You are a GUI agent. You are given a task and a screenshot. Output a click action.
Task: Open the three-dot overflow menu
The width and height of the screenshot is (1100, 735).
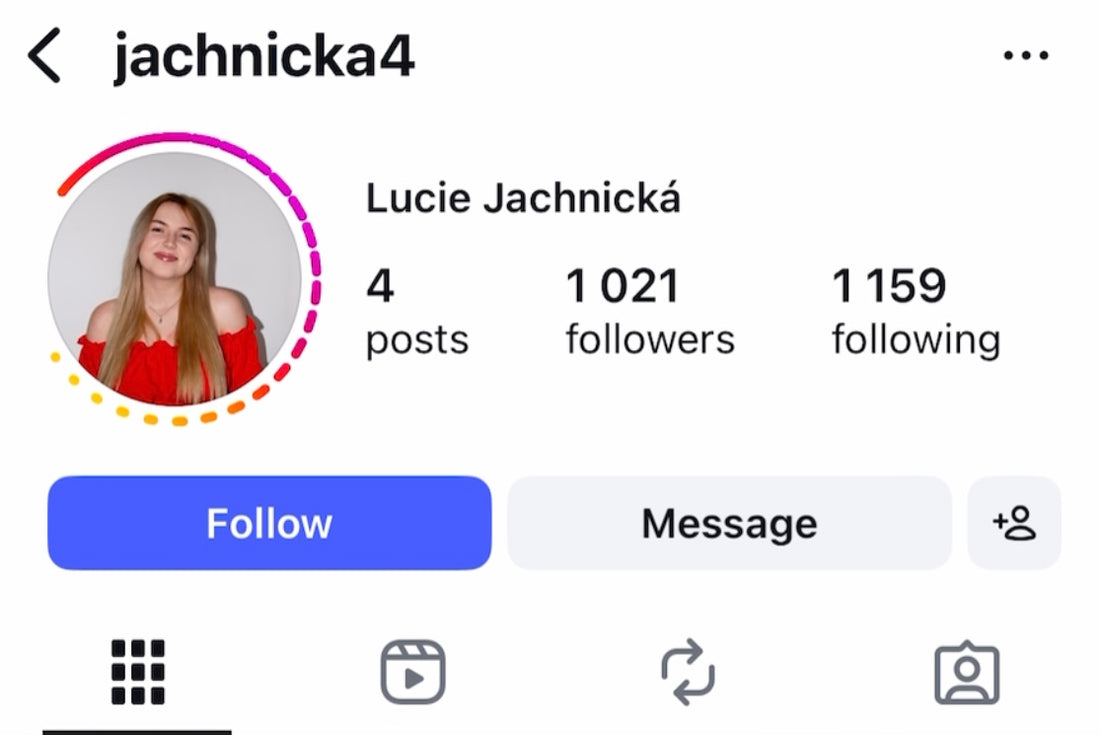[1025, 56]
